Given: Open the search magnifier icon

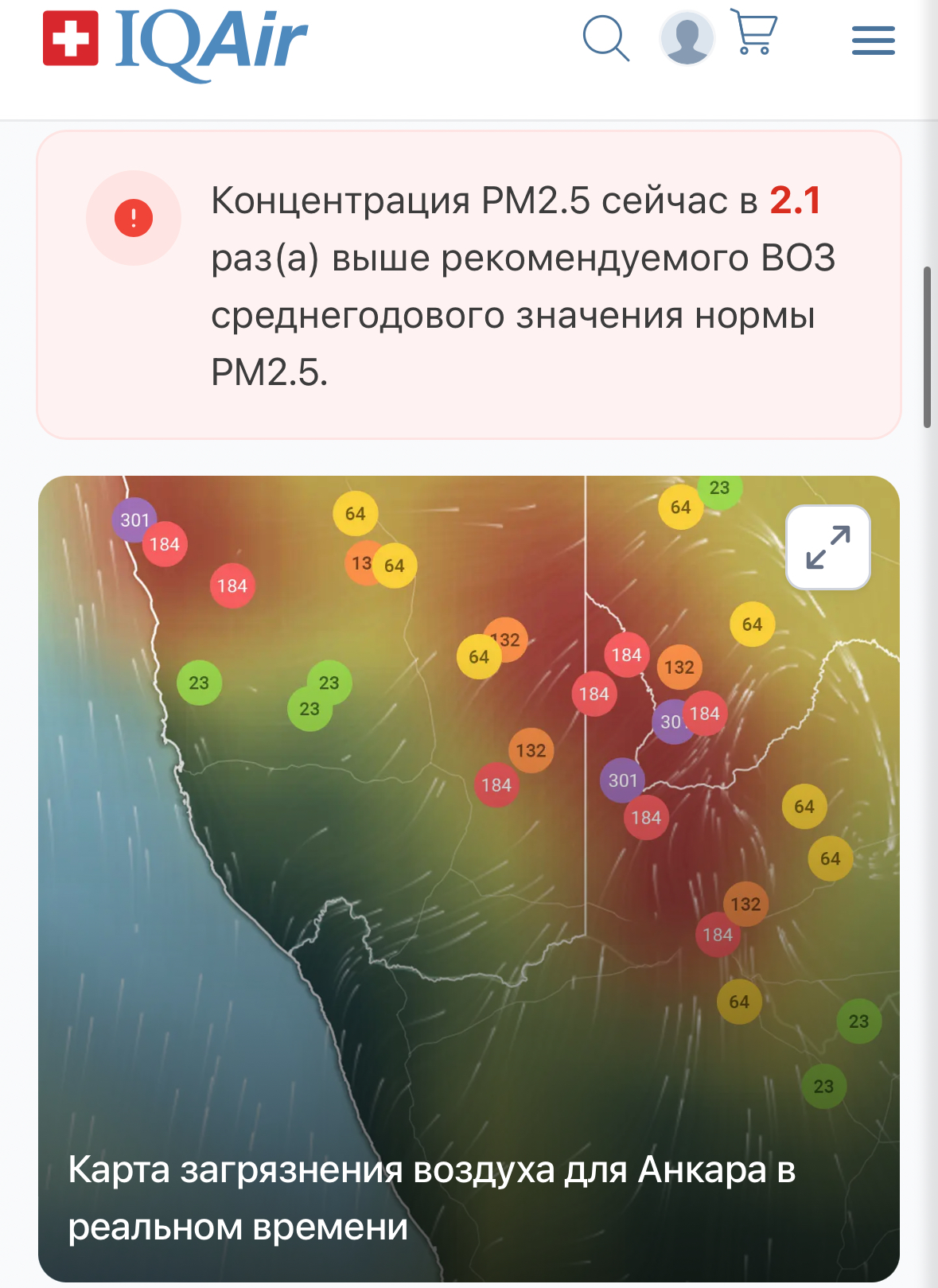Looking at the screenshot, I should pos(605,37).
